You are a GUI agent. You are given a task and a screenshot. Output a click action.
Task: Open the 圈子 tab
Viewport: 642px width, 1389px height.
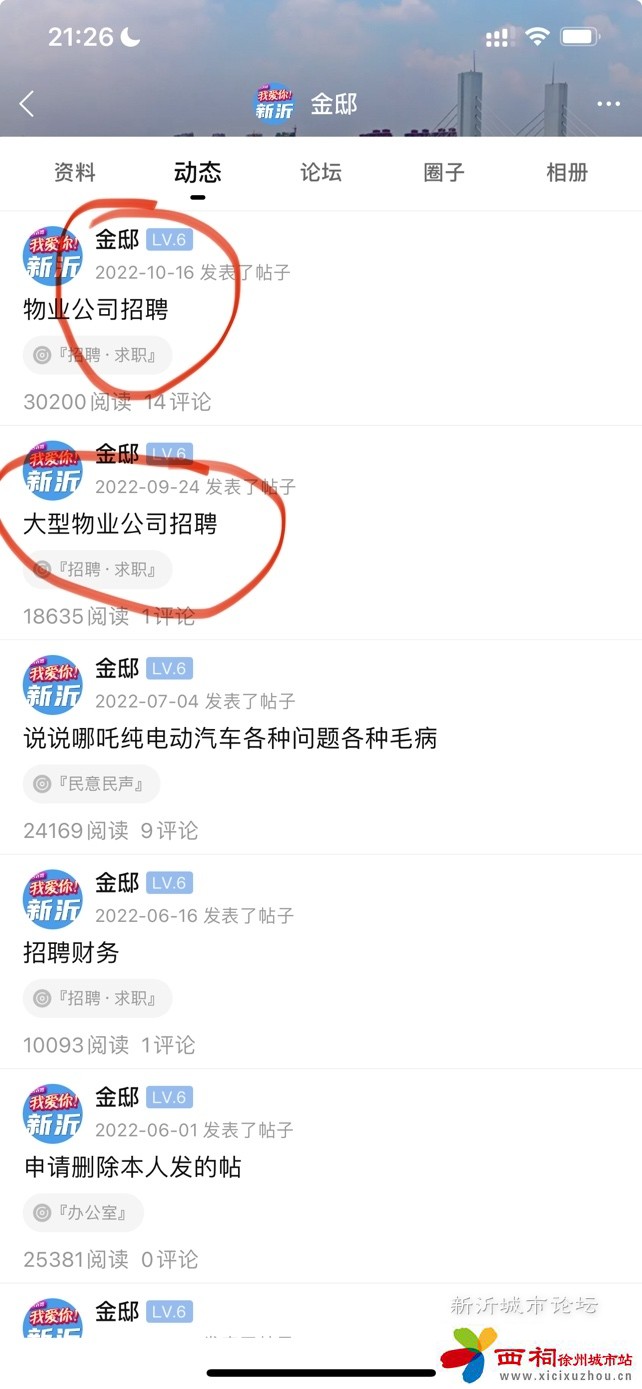pos(444,172)
